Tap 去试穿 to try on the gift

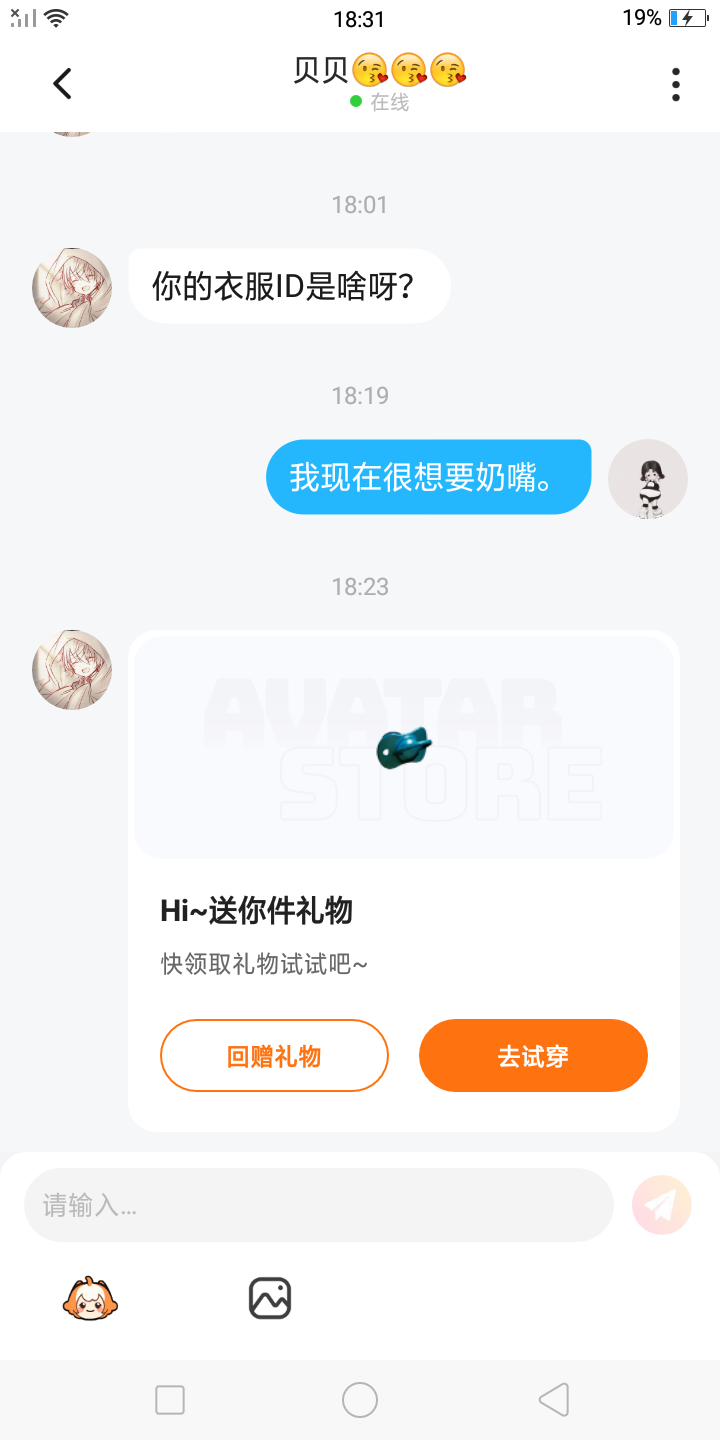coord(533,1055)
